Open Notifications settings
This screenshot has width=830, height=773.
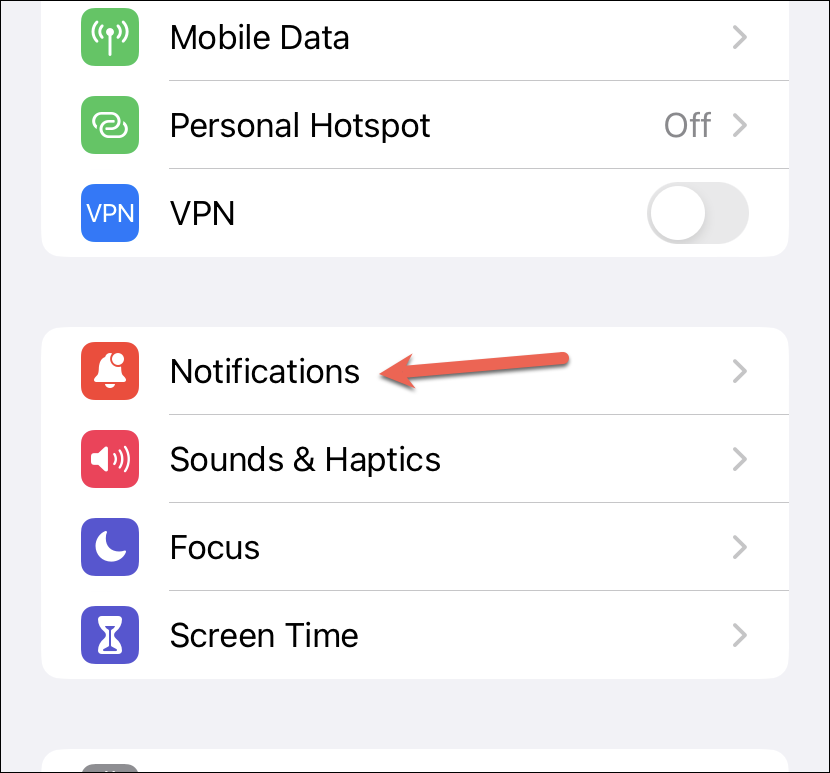[265, 372]
